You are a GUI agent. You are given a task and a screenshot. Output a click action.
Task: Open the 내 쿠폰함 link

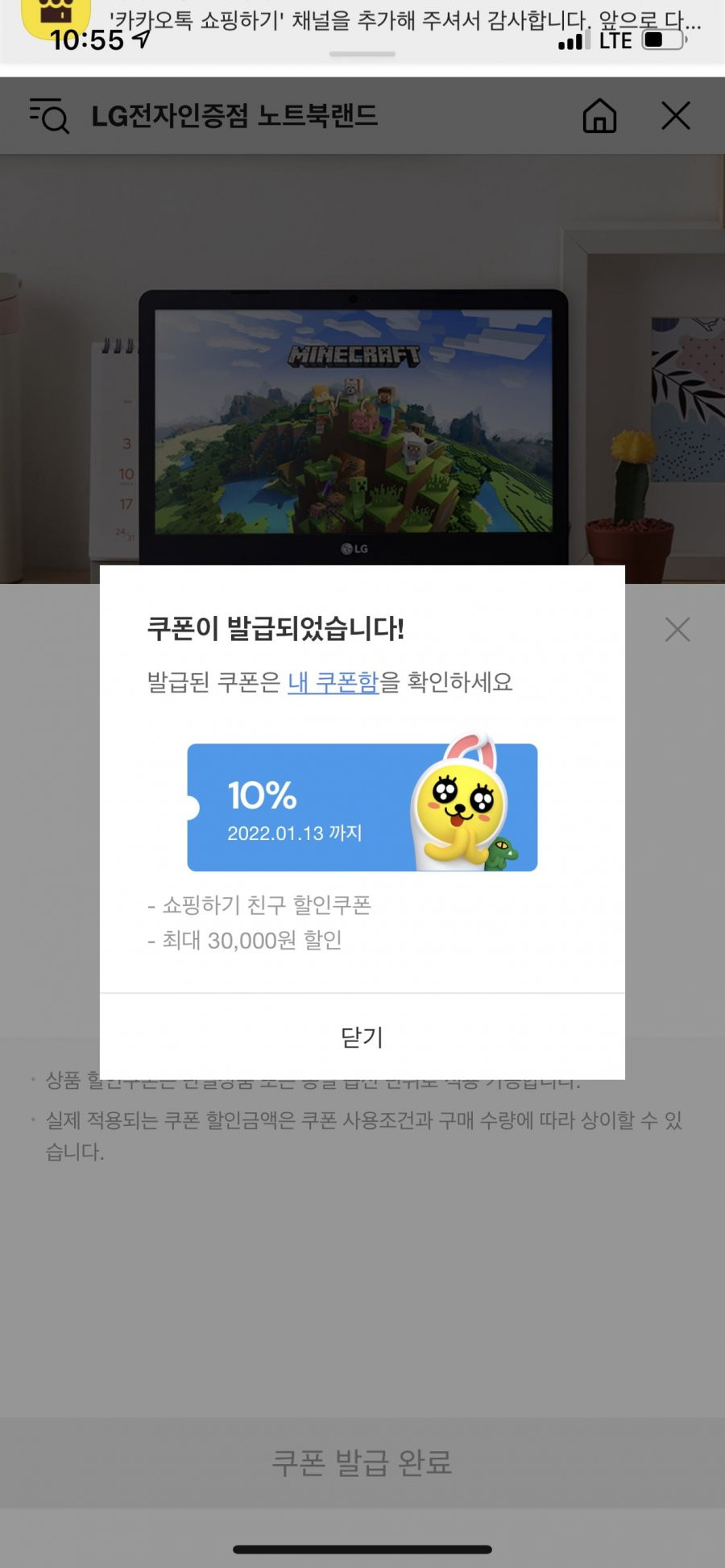(333, 682)
